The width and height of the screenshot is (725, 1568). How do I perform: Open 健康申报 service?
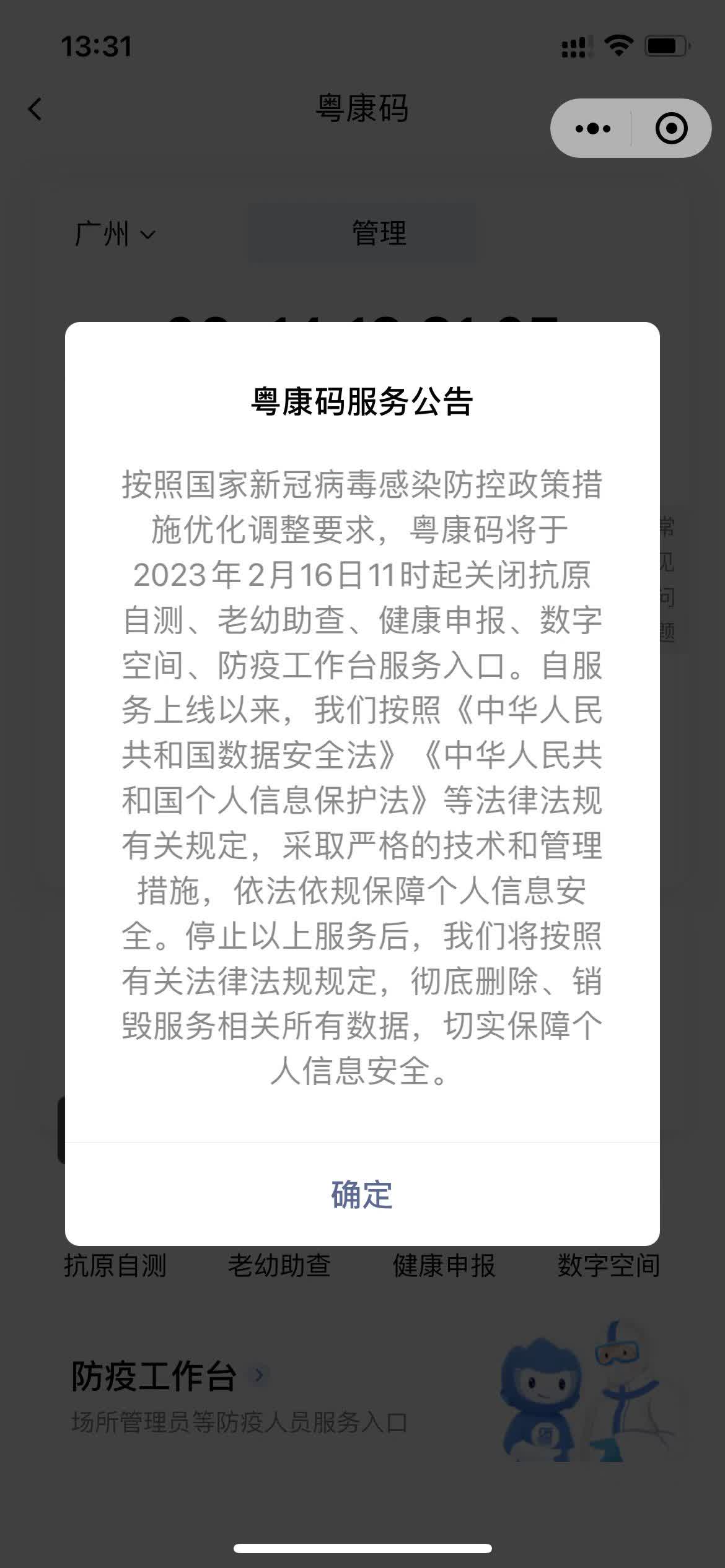pos(444,1266)
